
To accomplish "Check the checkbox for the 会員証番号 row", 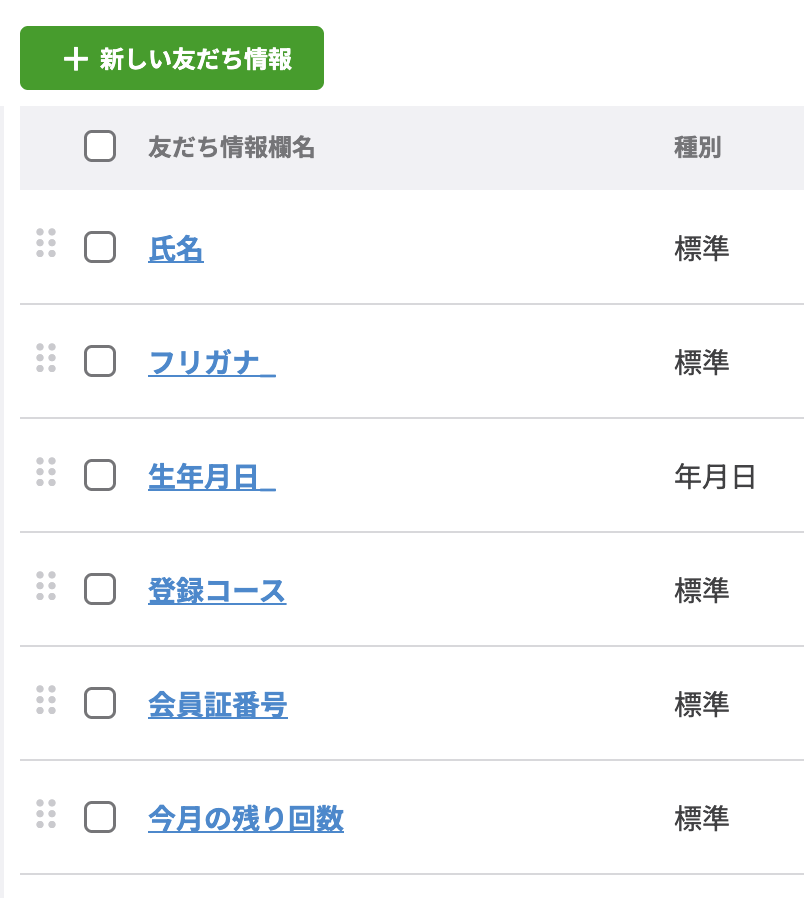I will 99,703.
